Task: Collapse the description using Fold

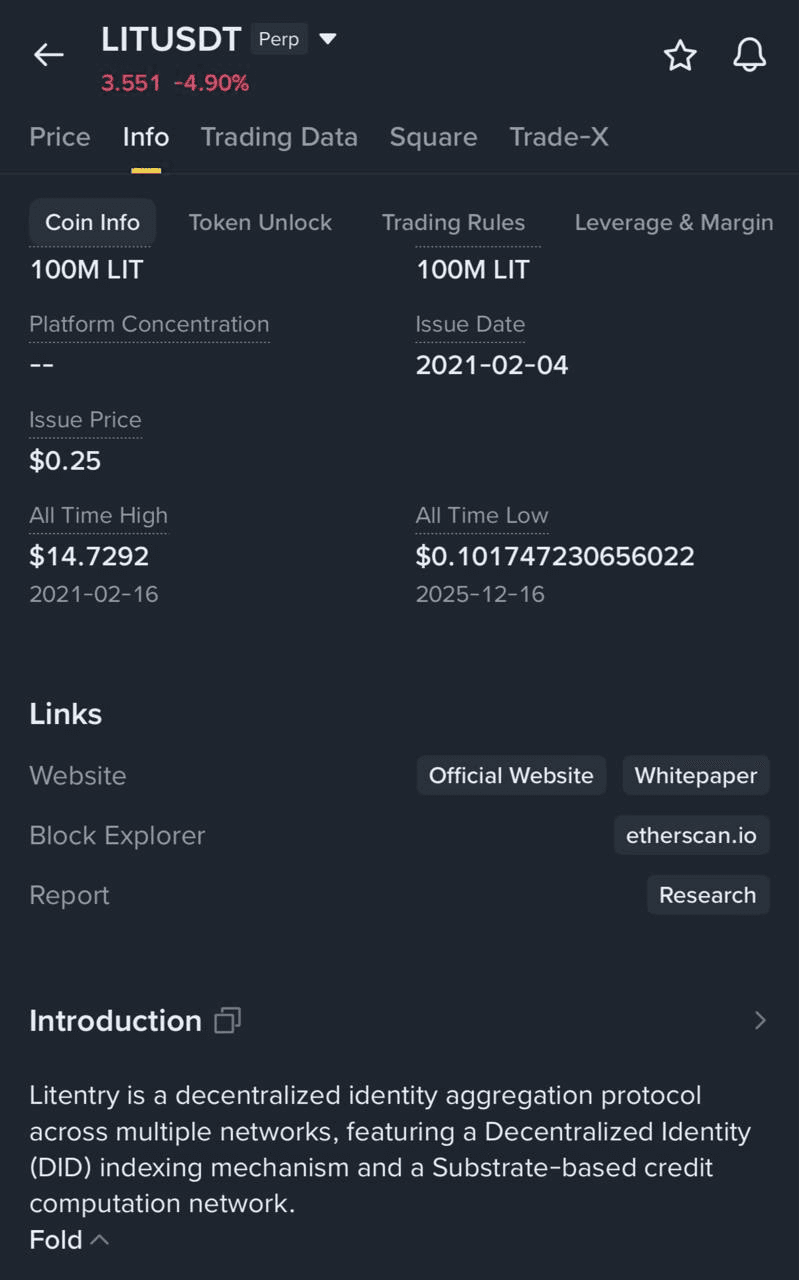Action: click(66, 1239)
